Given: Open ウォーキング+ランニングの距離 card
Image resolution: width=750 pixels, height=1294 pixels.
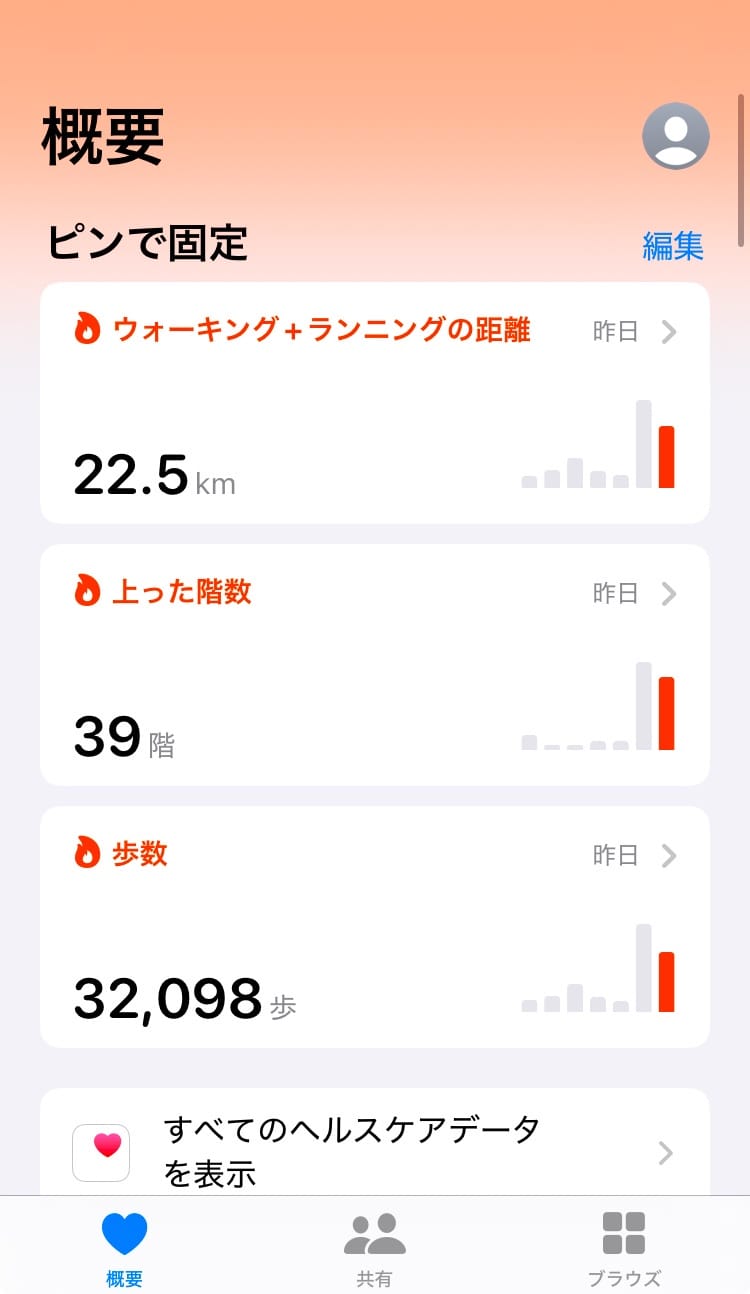Looking at the screenshot, I should [x=374, y=402].
